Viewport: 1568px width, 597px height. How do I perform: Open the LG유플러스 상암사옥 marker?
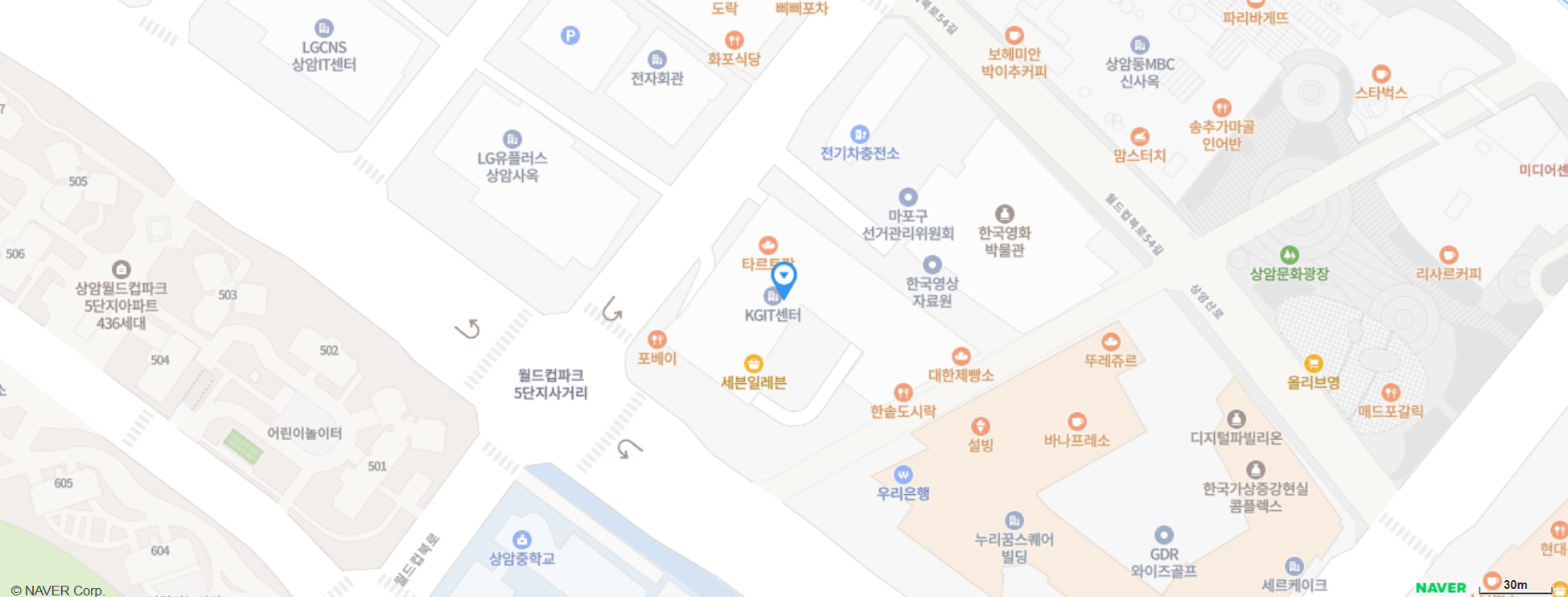(512, 139)
